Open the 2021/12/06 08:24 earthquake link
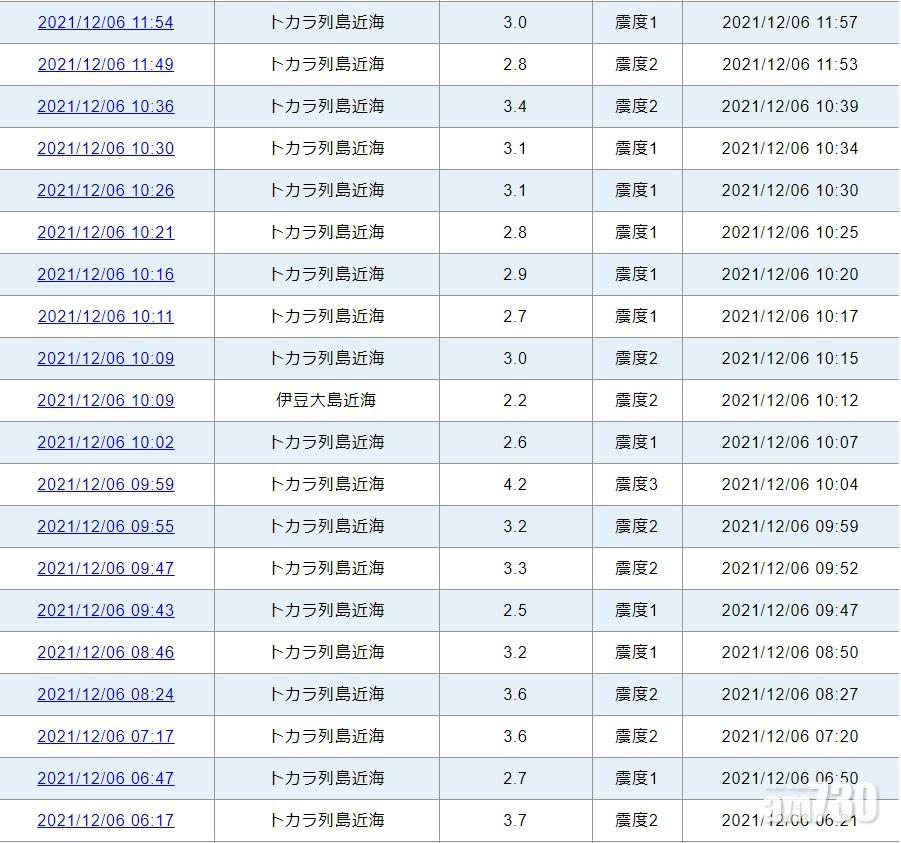Viewport: 901px width, 843px height. click(105, 694)
